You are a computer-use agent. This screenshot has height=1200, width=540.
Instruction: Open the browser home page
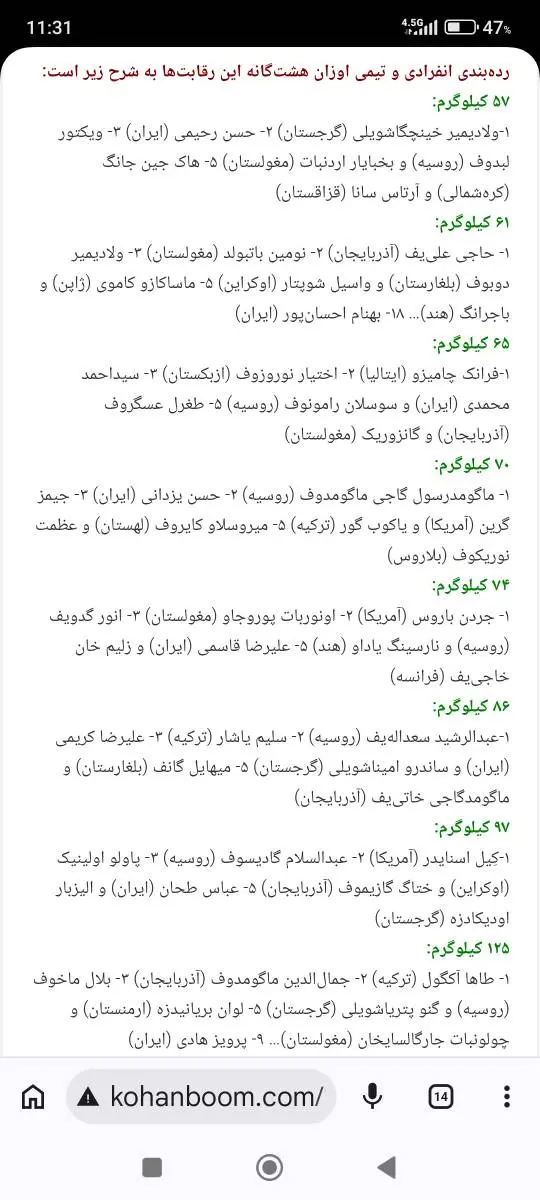click(32, 1097)
